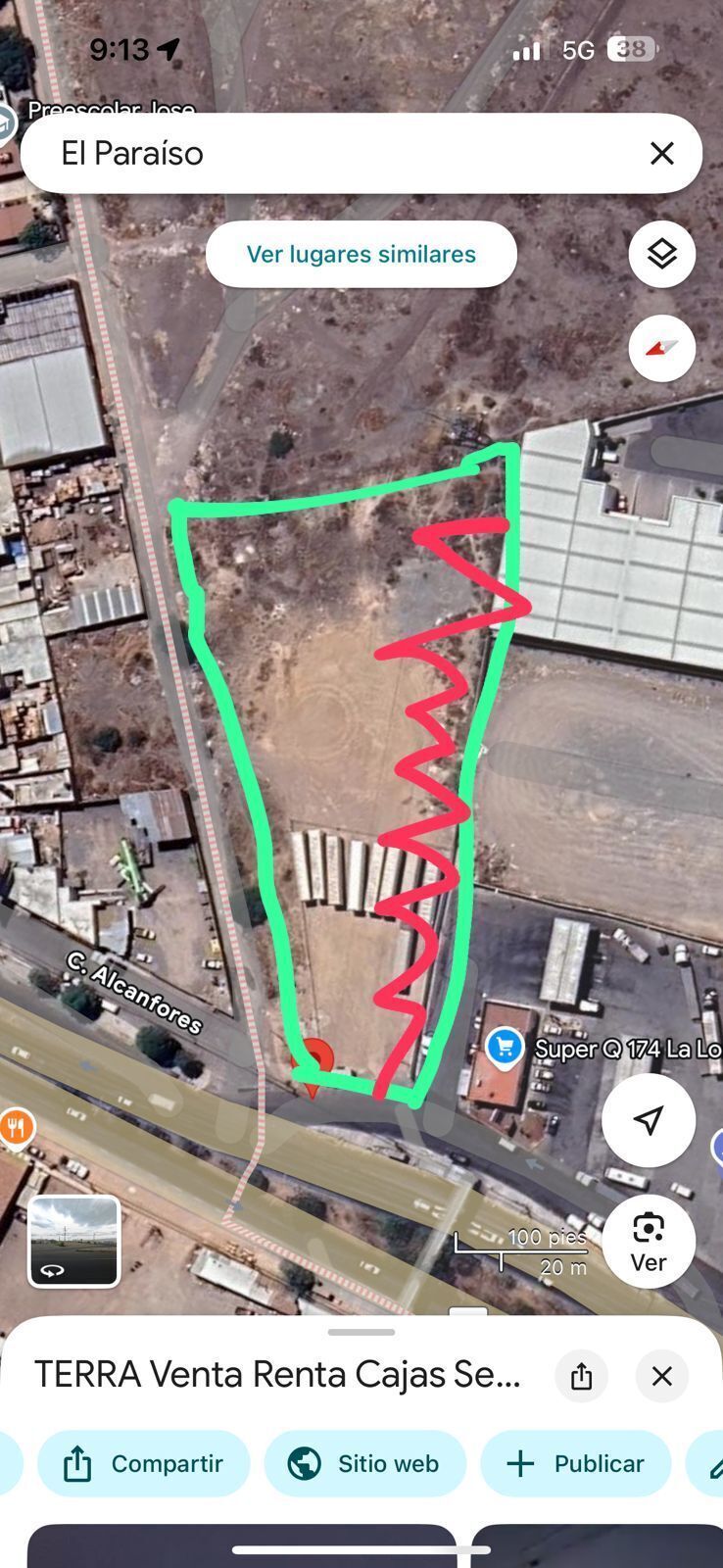Open the Ver camera lens button
The width and height of the screenshot is (723, 1568).
pos(648,1241)
